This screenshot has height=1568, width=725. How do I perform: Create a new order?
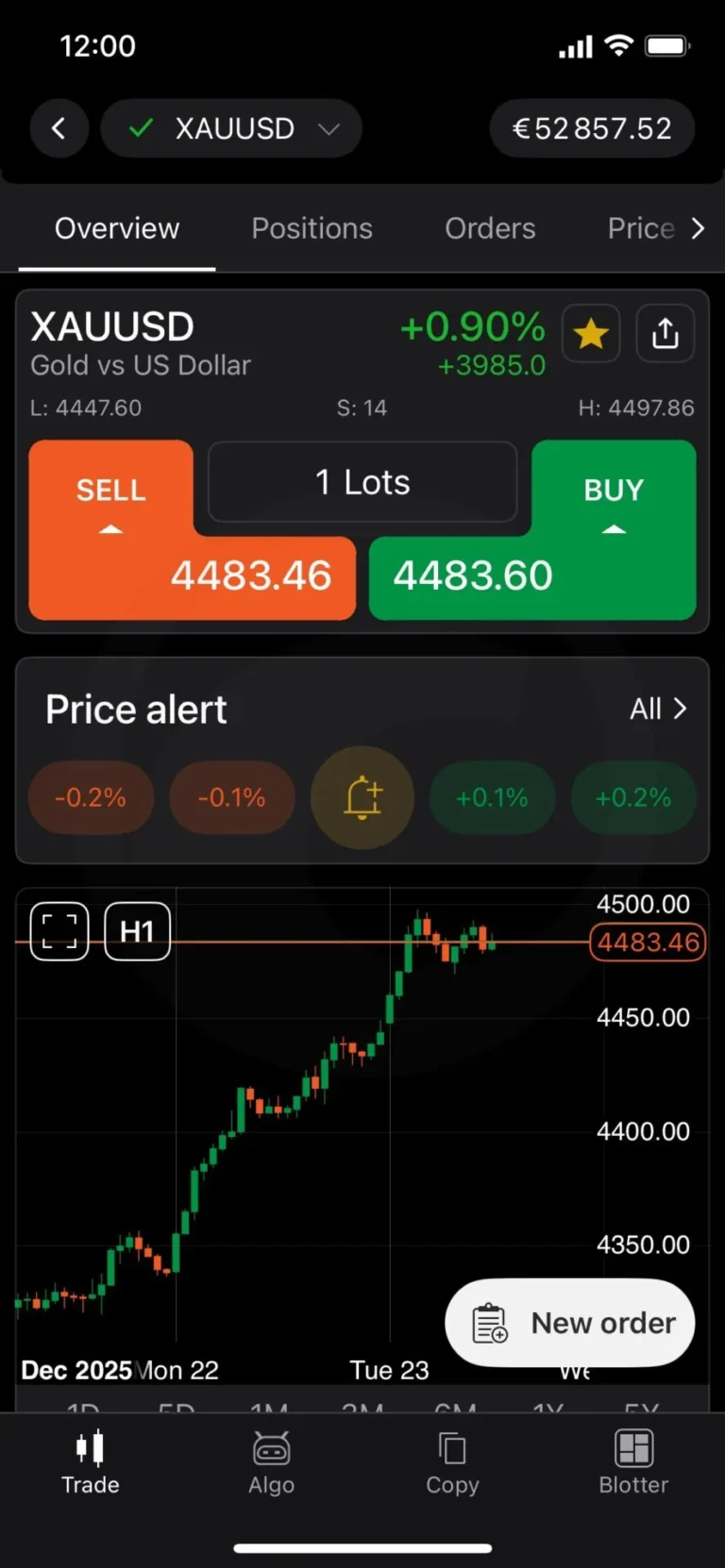570,1323
